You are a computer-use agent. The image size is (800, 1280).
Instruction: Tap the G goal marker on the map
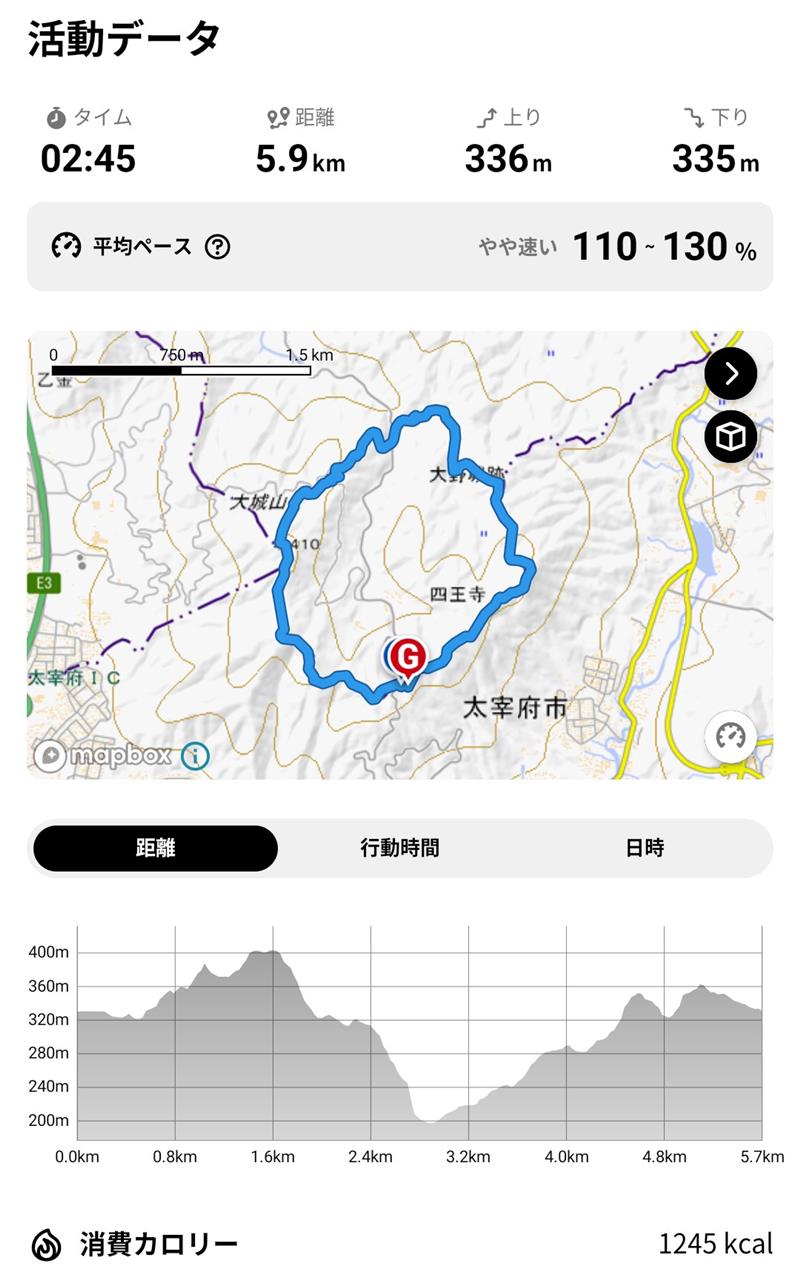tap(407, 660)
